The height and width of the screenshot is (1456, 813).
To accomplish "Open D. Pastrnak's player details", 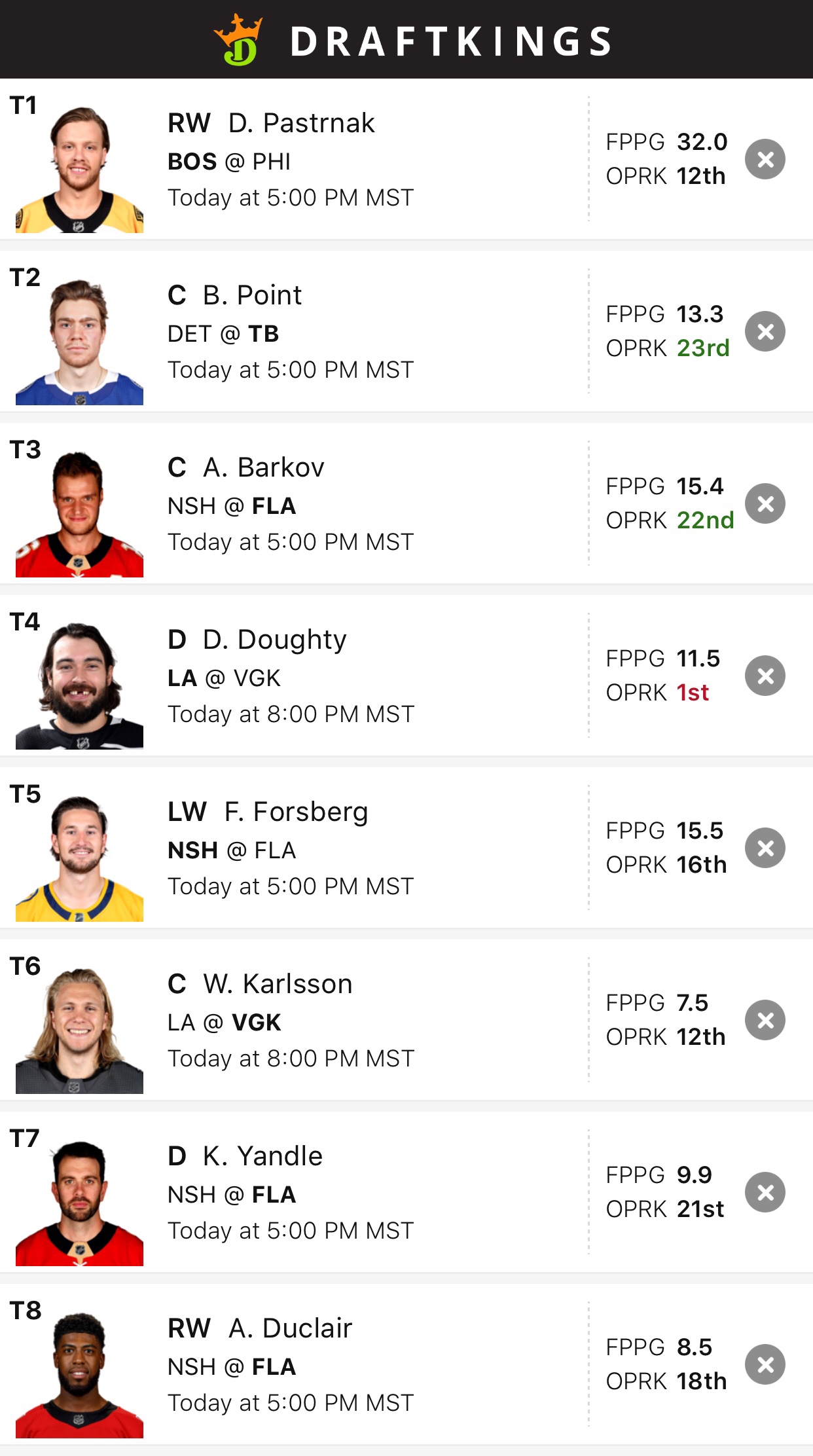I will (x=301, y=159).
